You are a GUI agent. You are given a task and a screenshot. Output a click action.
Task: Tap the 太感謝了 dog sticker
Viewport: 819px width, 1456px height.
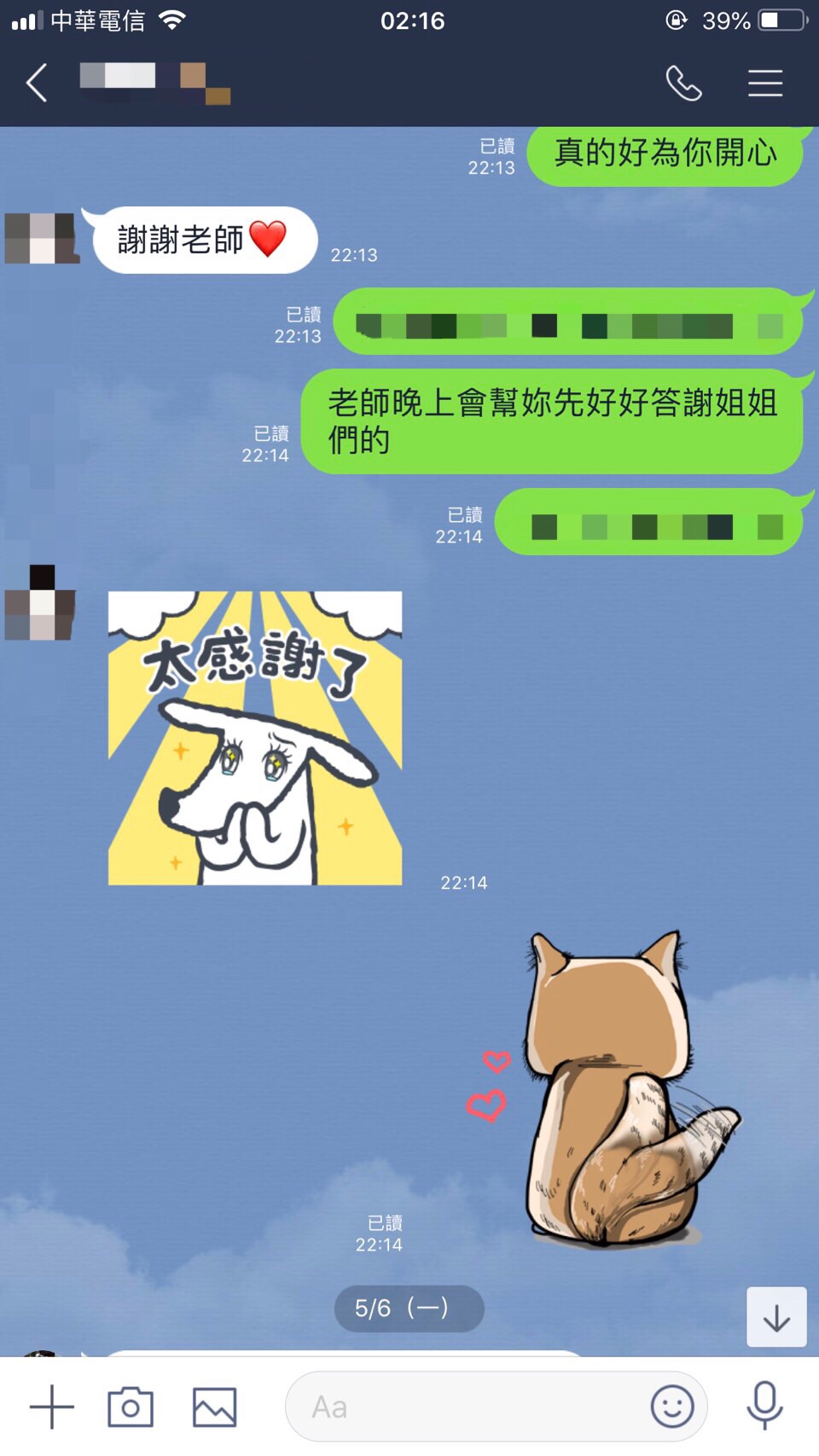tap(255, 738)
